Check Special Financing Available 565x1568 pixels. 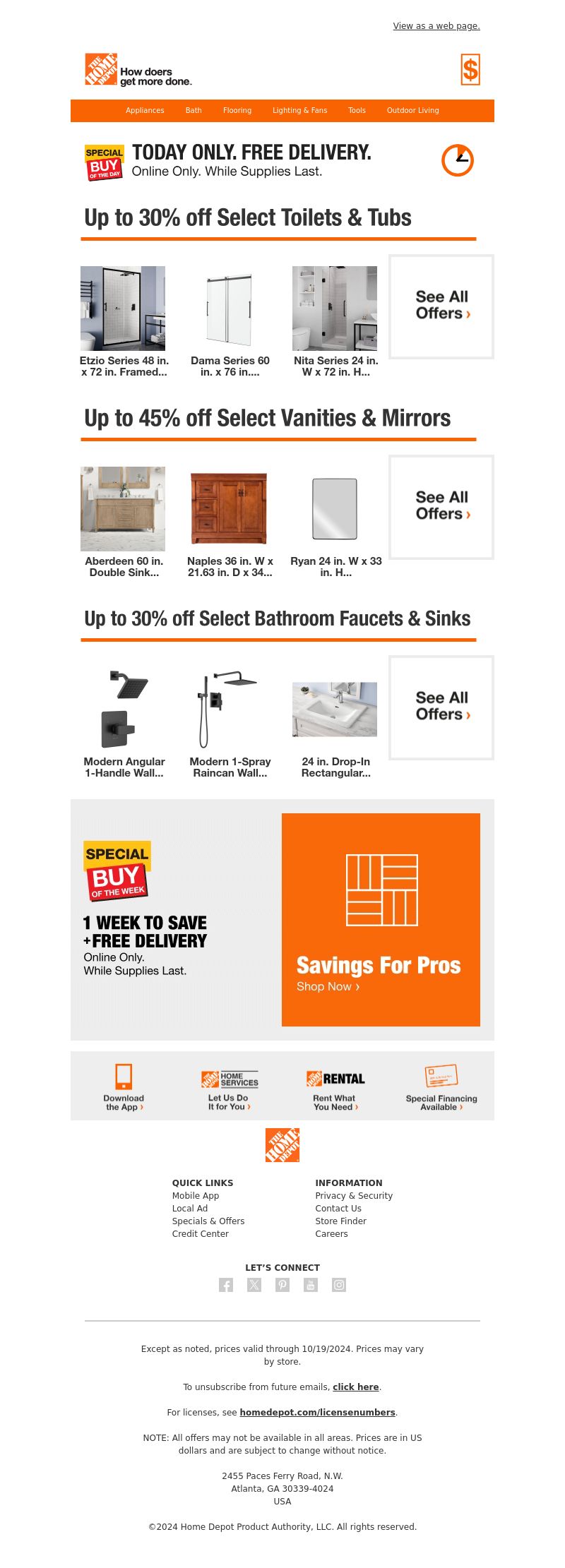(441, 1088)
